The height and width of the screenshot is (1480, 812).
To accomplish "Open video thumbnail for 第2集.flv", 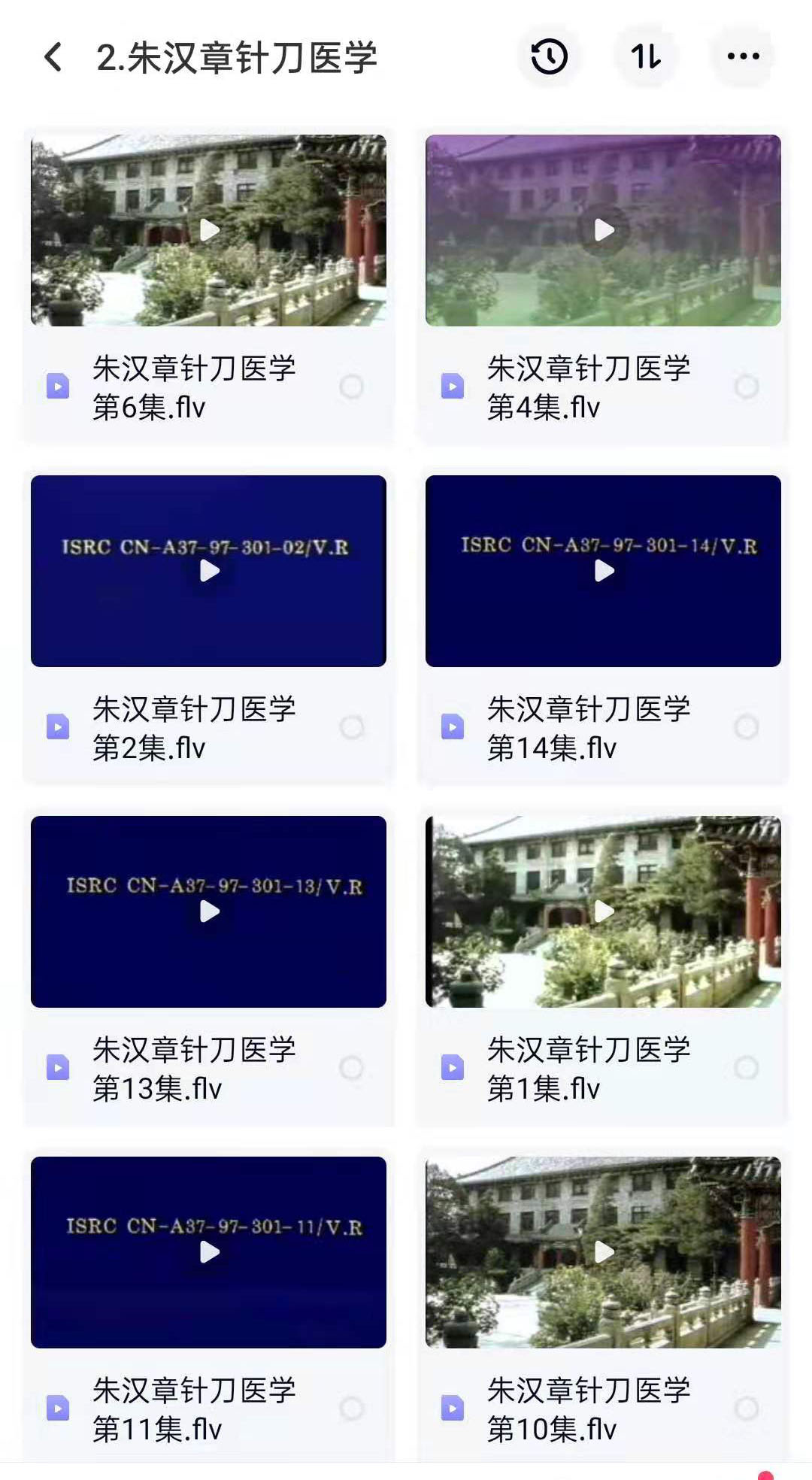I will [x=209, y=571].
